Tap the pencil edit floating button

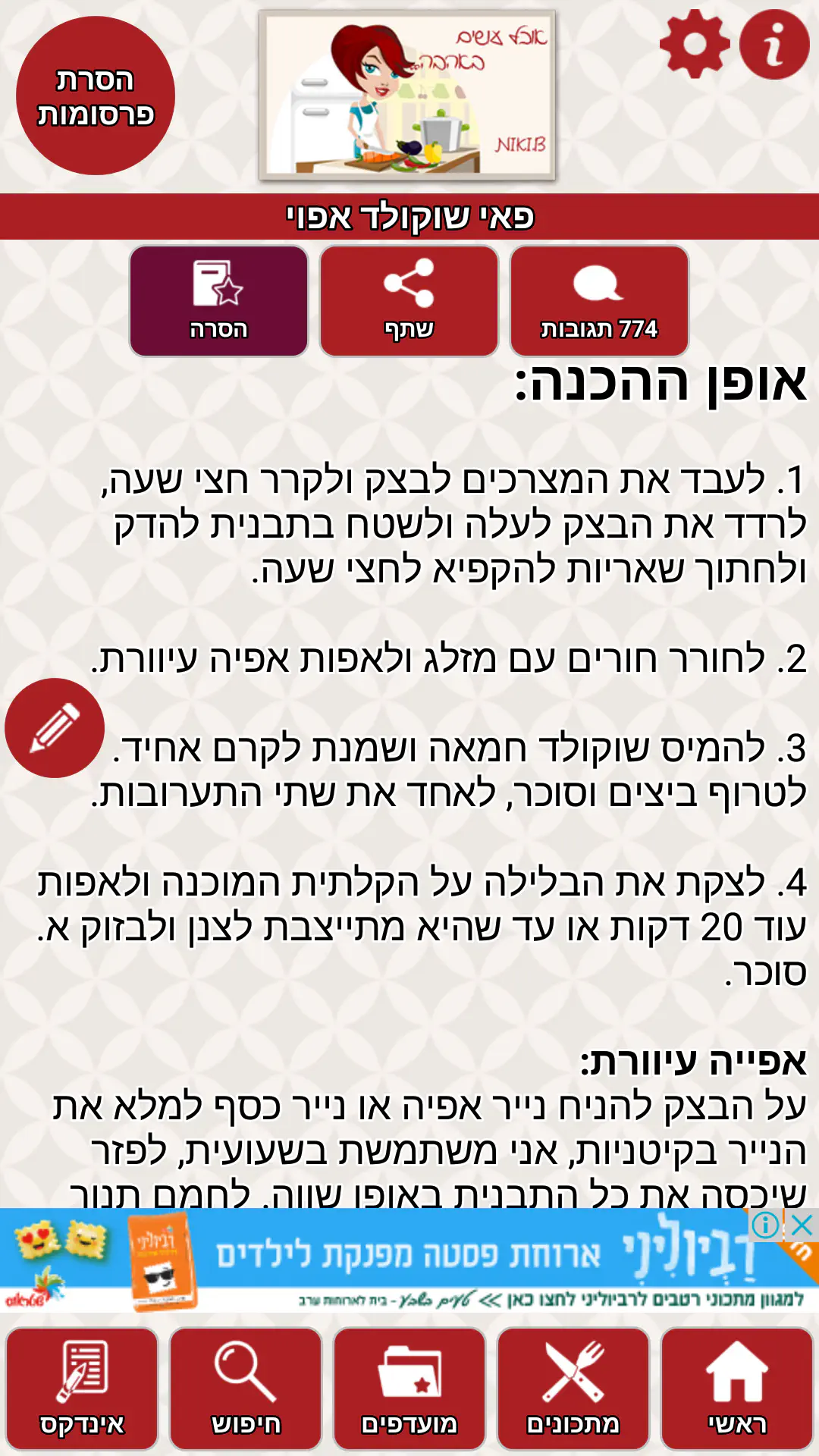coord(55,728)
